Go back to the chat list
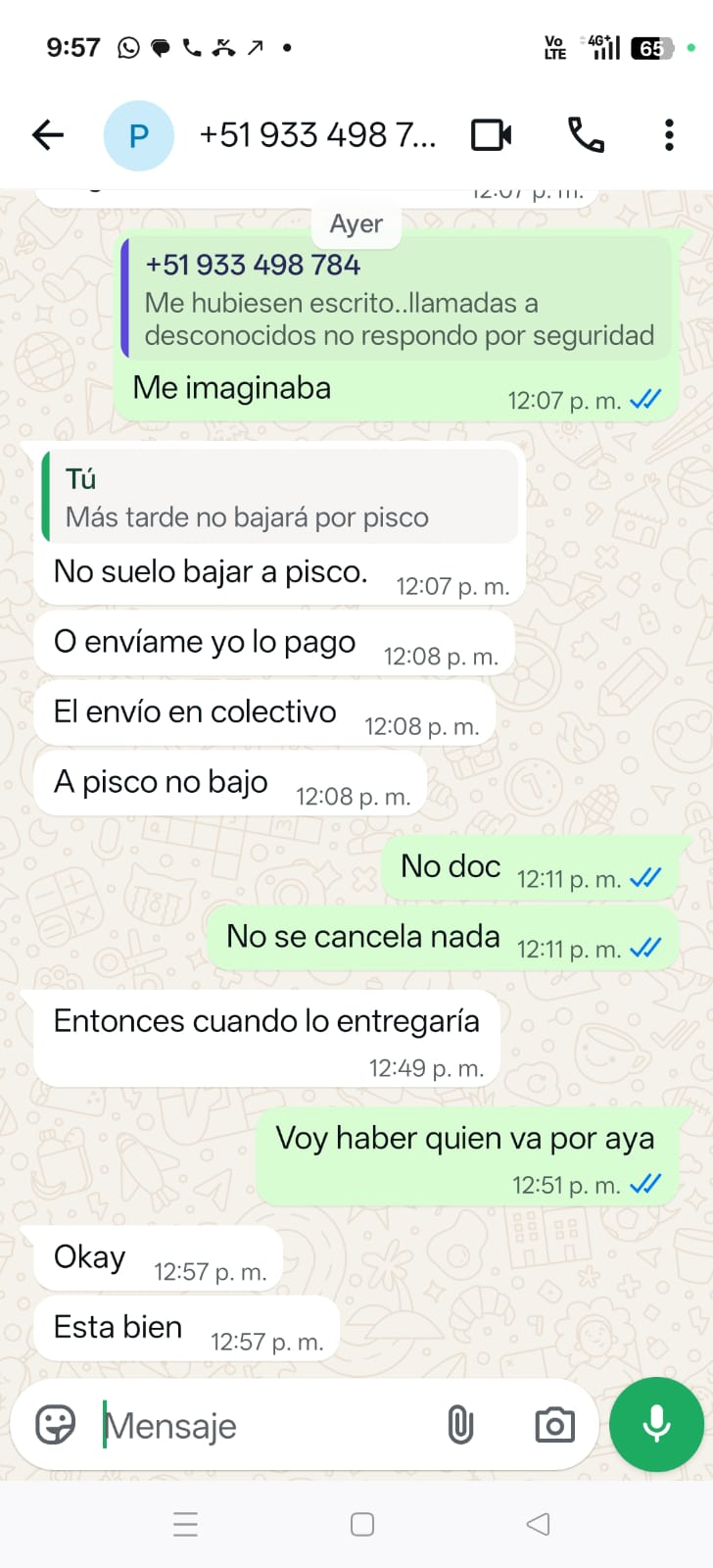 click(x=47, y=135)
